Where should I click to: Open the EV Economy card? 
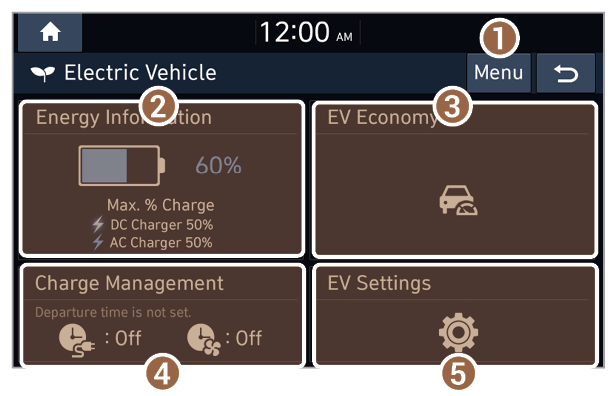tap(455, 179)
